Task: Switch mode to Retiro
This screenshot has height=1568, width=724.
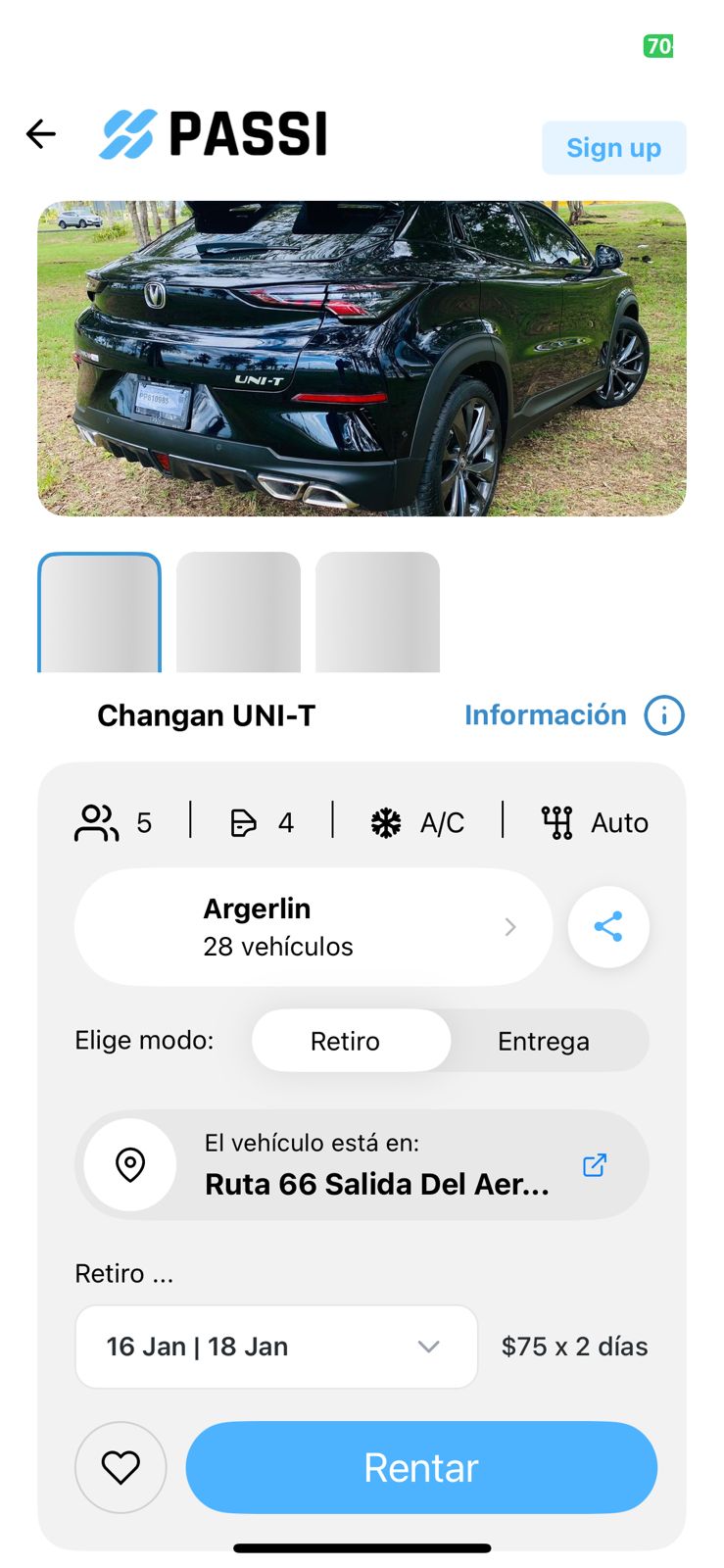Action: click(346, 1041)
